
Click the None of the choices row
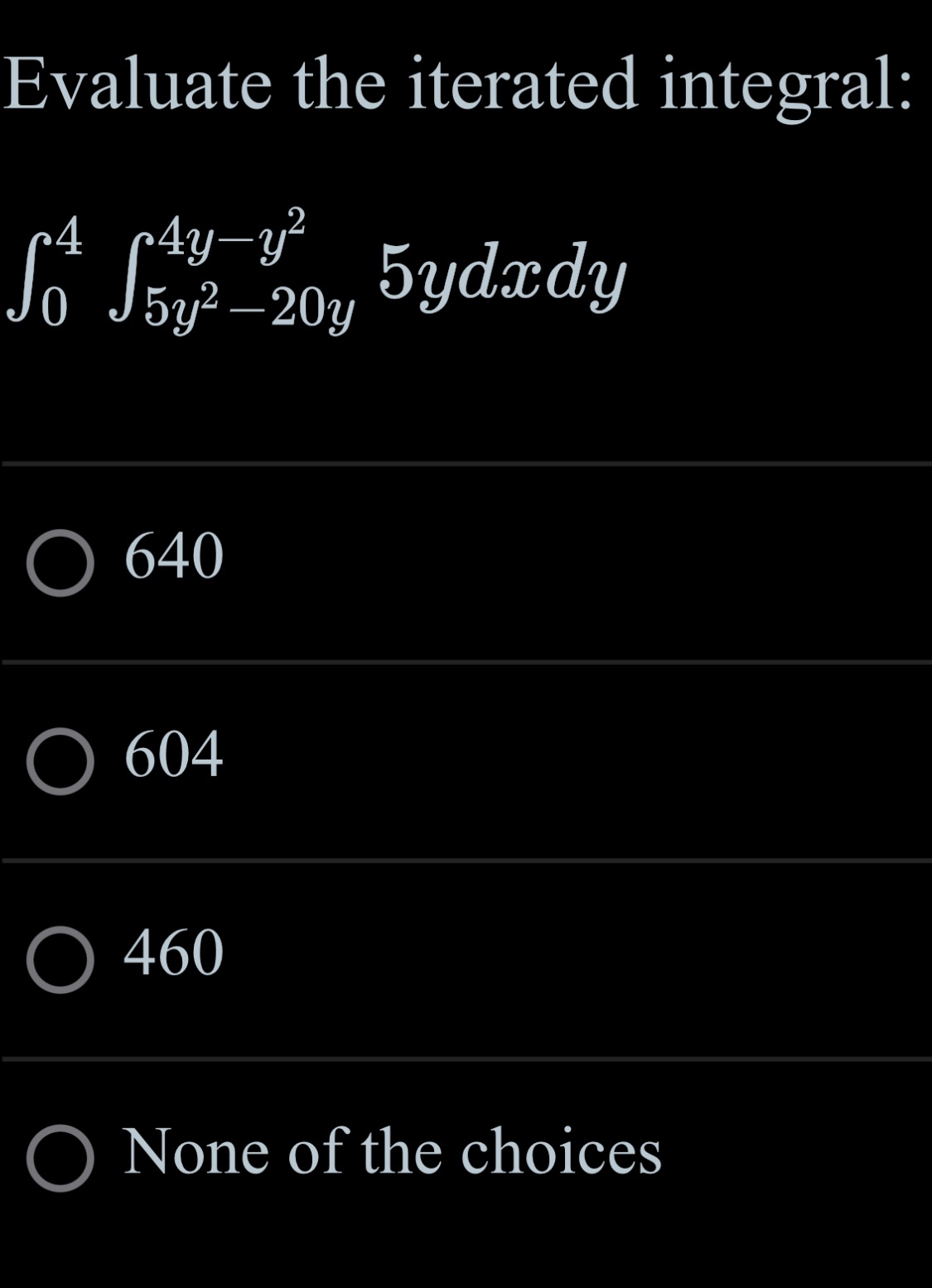[x=464, y=1155]
